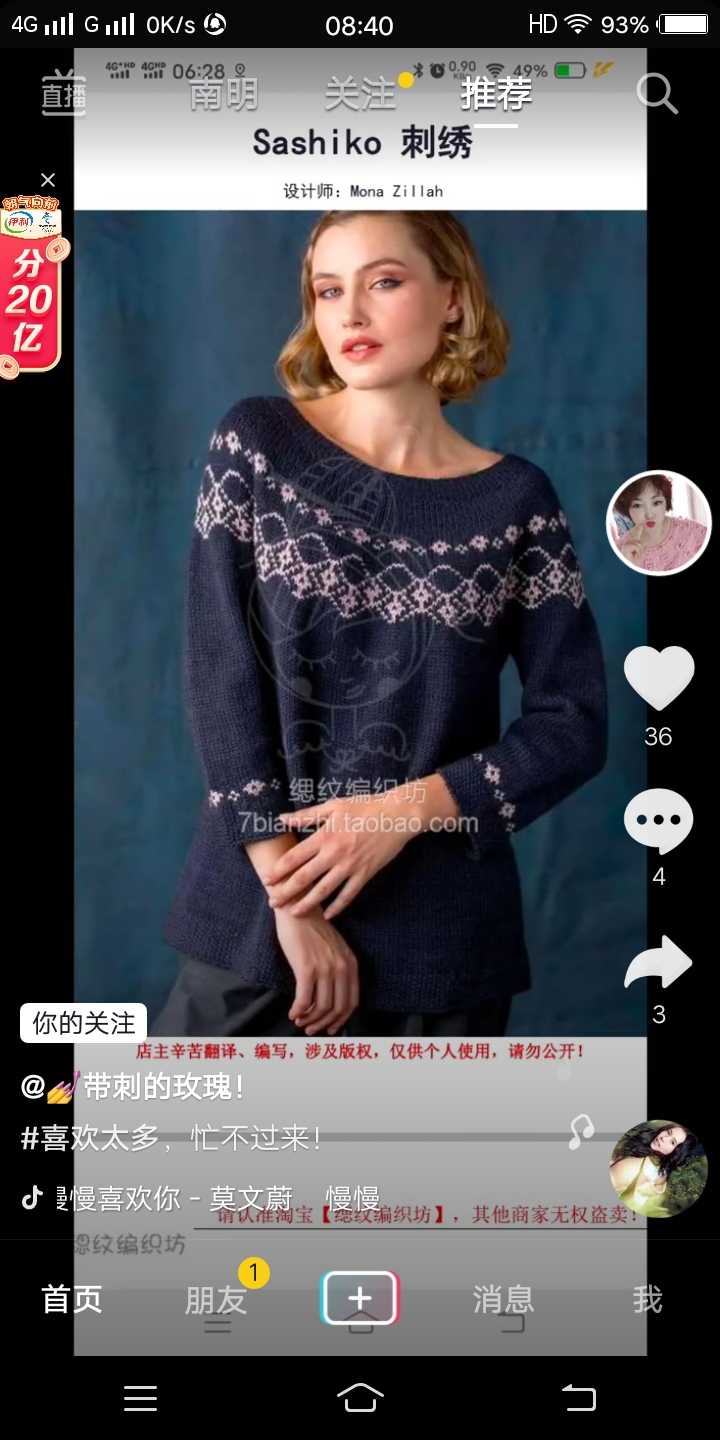Select the 推荐 tab
Viewport: 720px width, 1440px height.
496,95
